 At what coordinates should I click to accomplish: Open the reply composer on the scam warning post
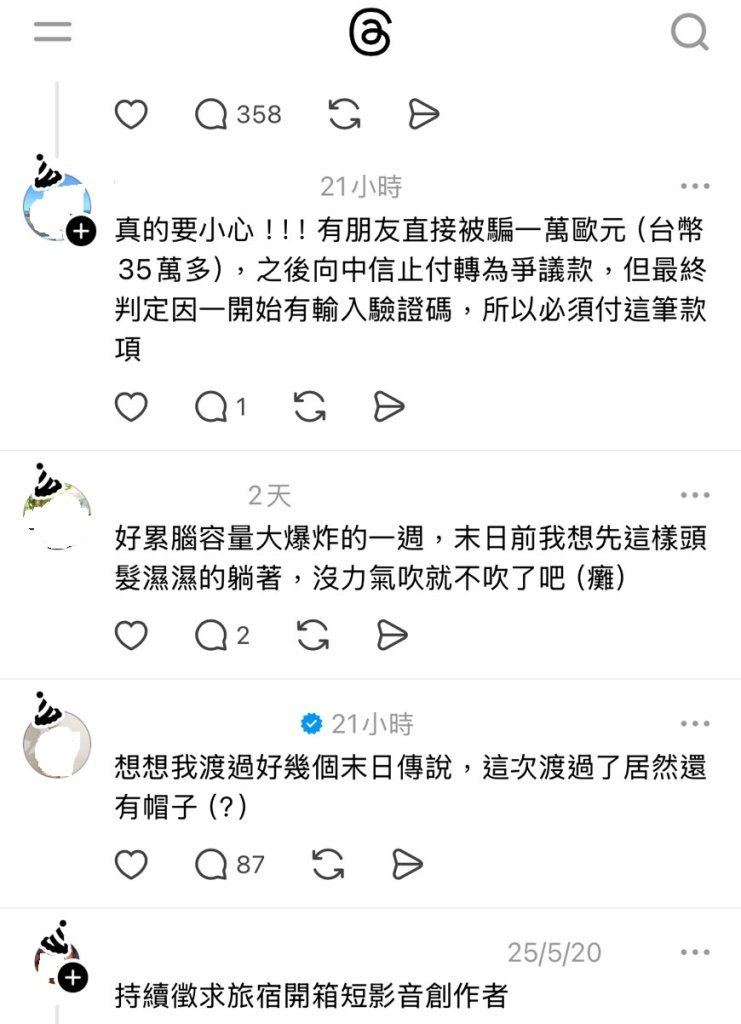210,407
